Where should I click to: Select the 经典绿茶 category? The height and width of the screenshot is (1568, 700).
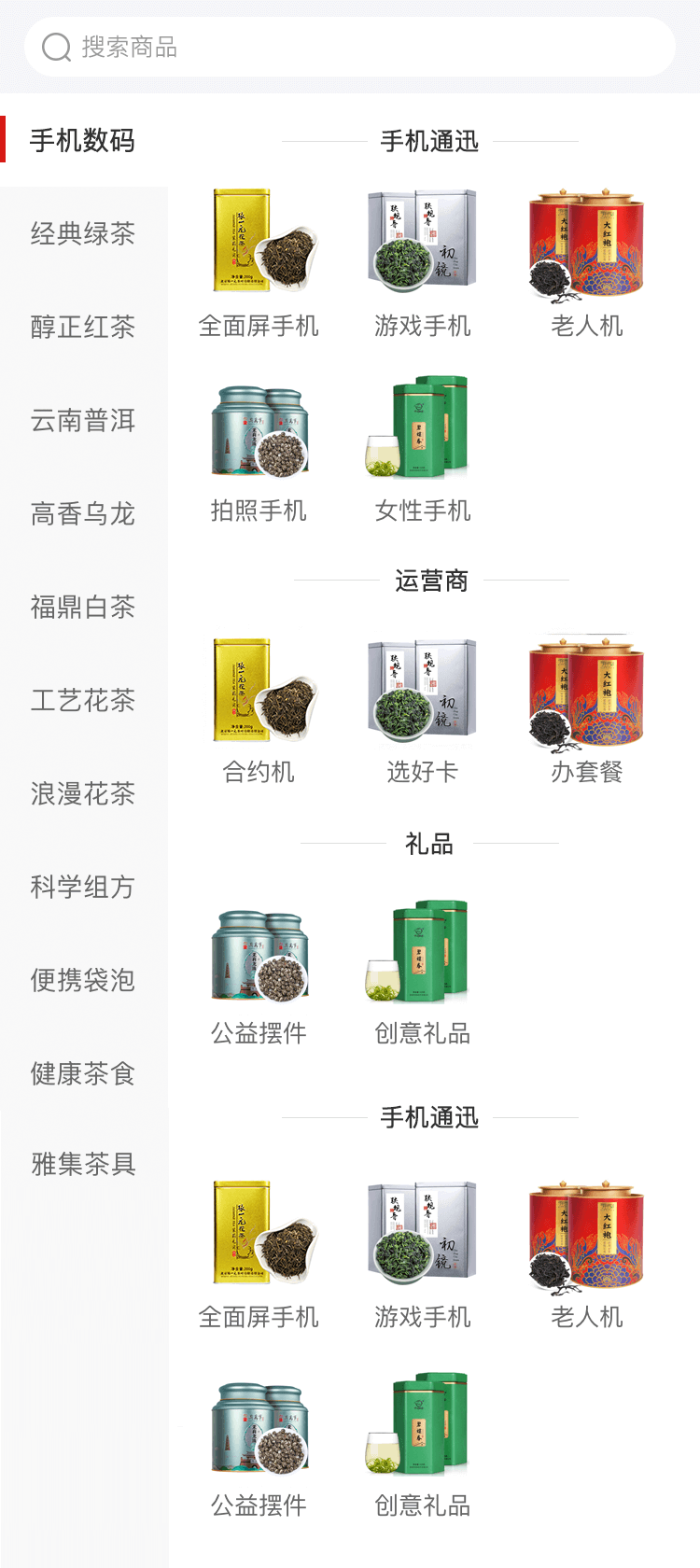[x=83, y=233]
